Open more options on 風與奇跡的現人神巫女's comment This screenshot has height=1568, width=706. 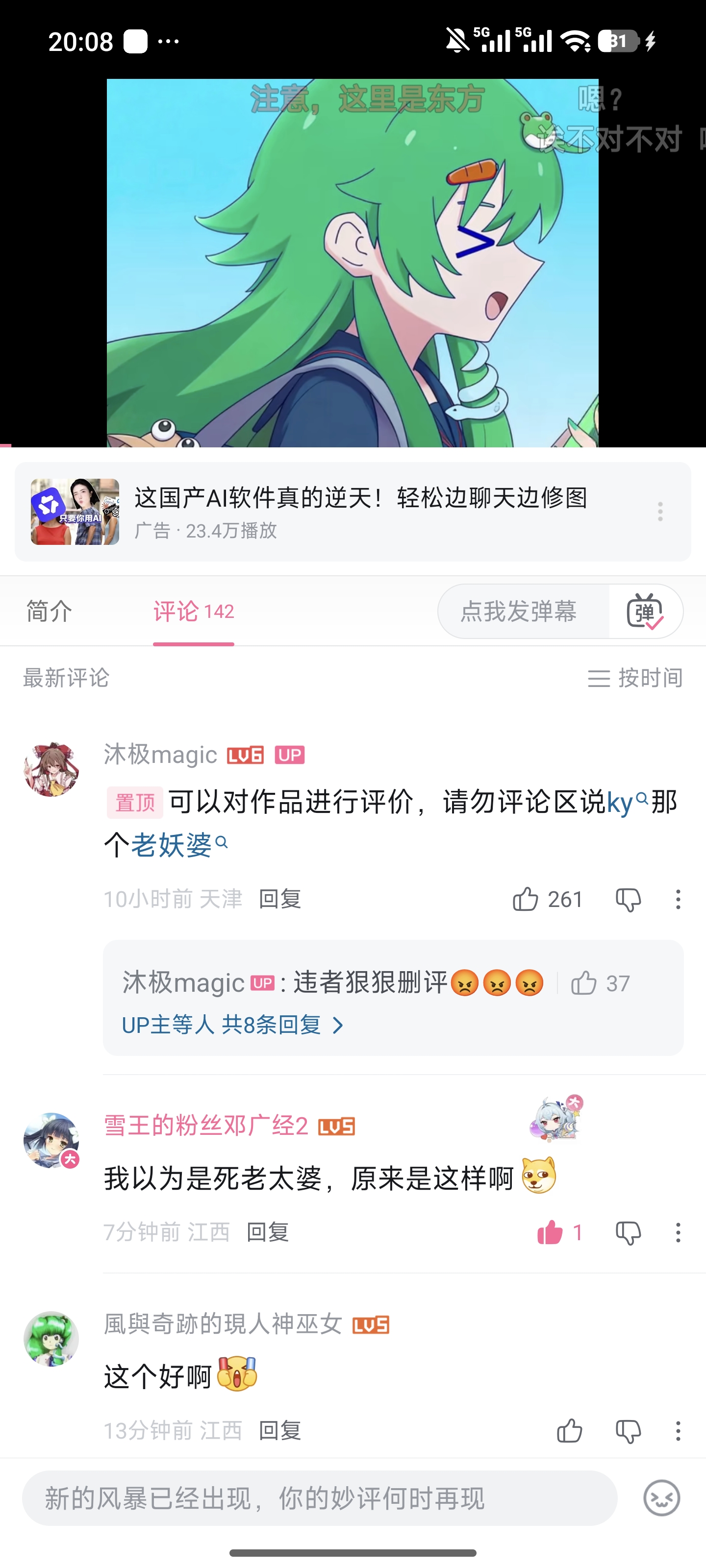click(x=678, y=1431)
